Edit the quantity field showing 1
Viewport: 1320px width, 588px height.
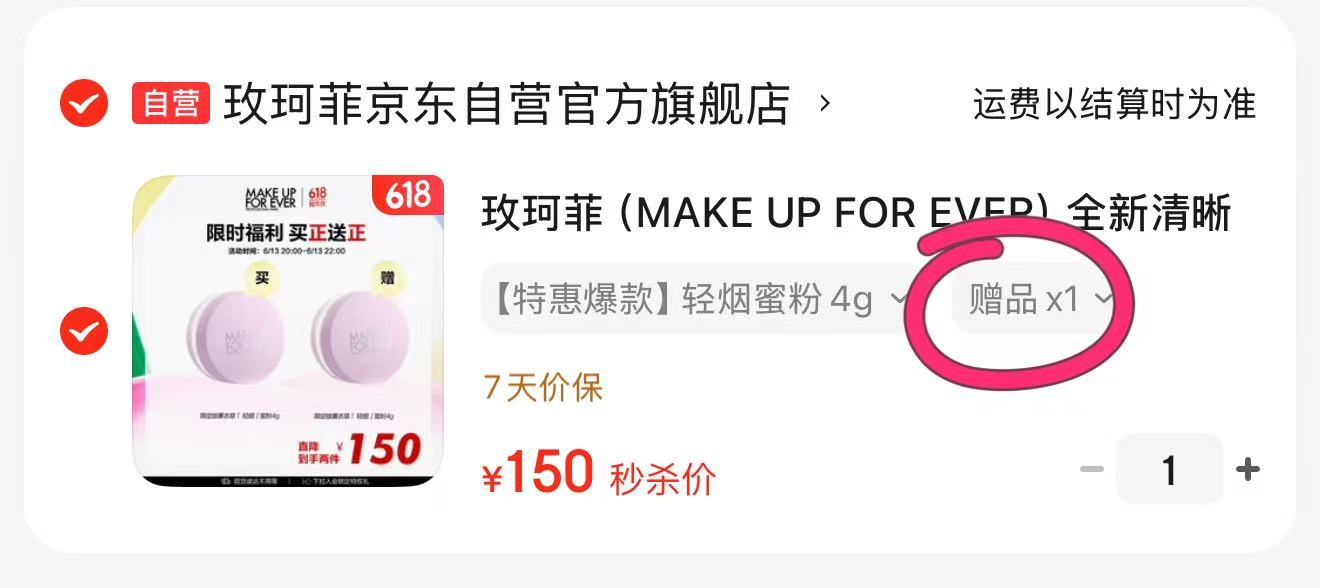coord(1169,469)
